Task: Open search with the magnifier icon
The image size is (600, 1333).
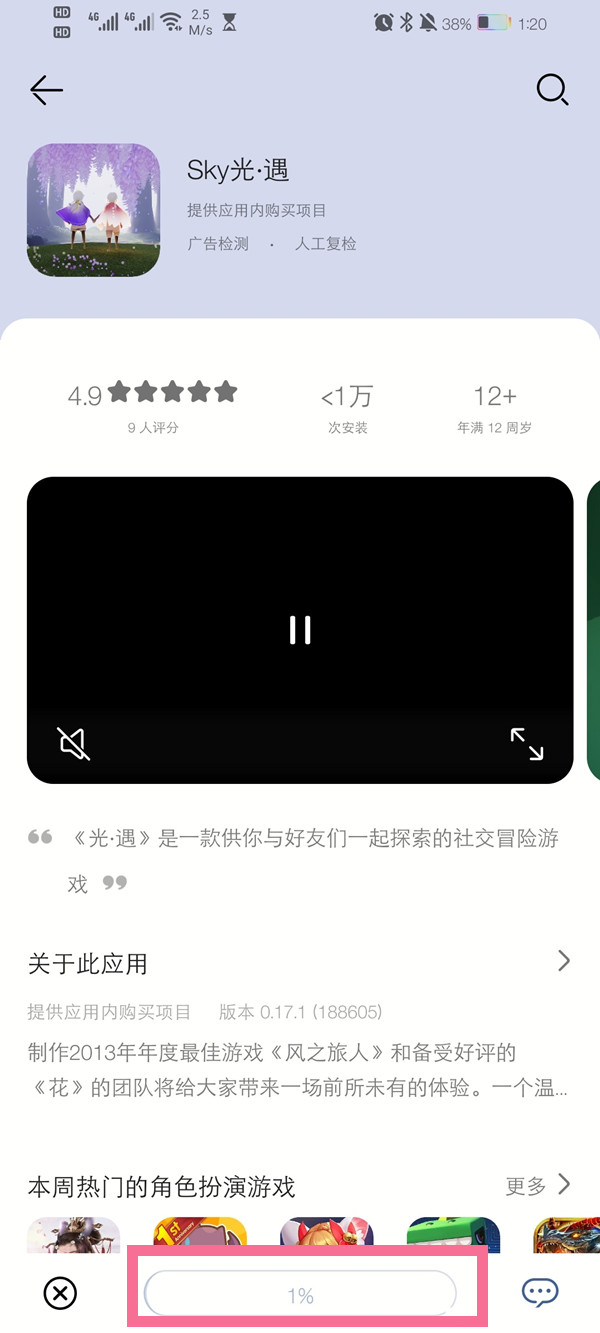Action: pos(552,90)
